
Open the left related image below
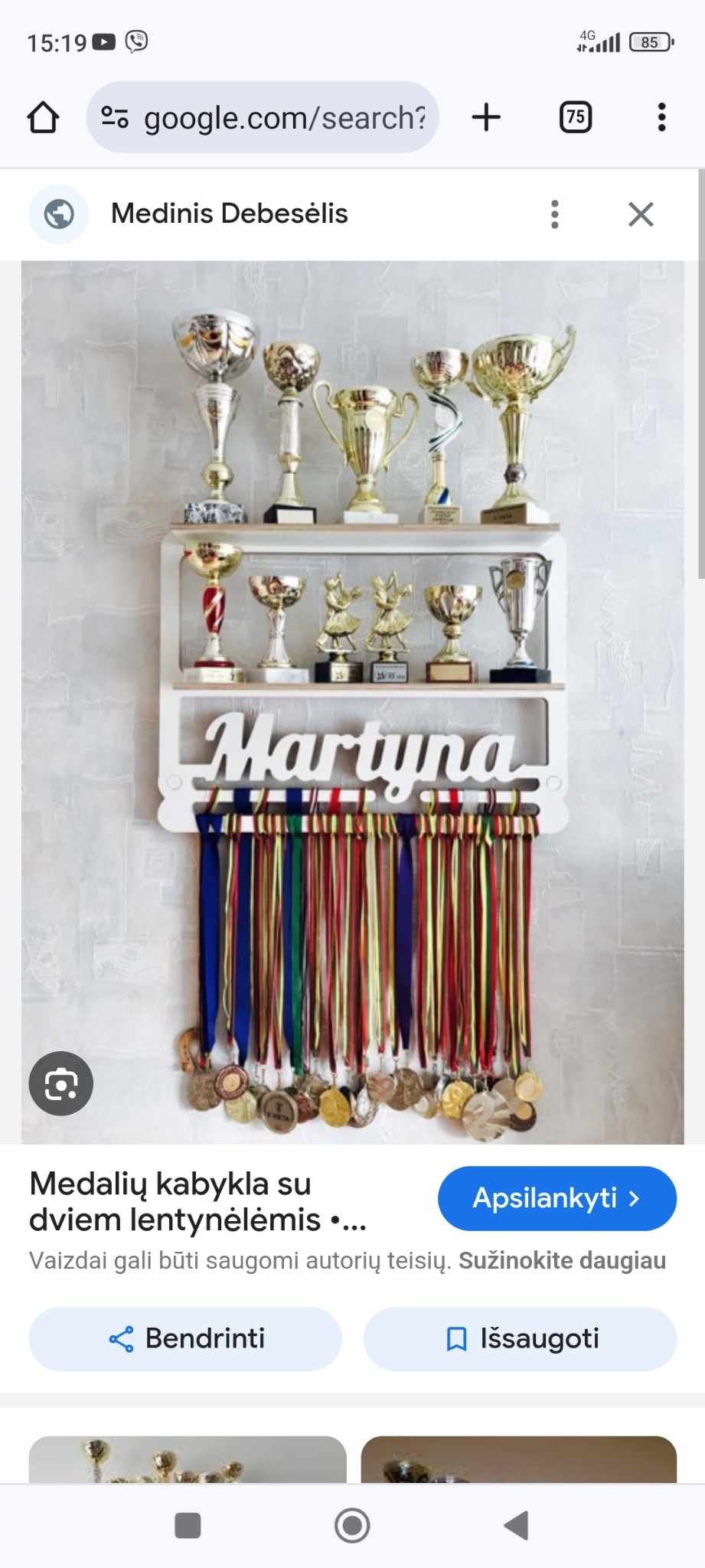pyautogui.click(x=188, y=1459)
